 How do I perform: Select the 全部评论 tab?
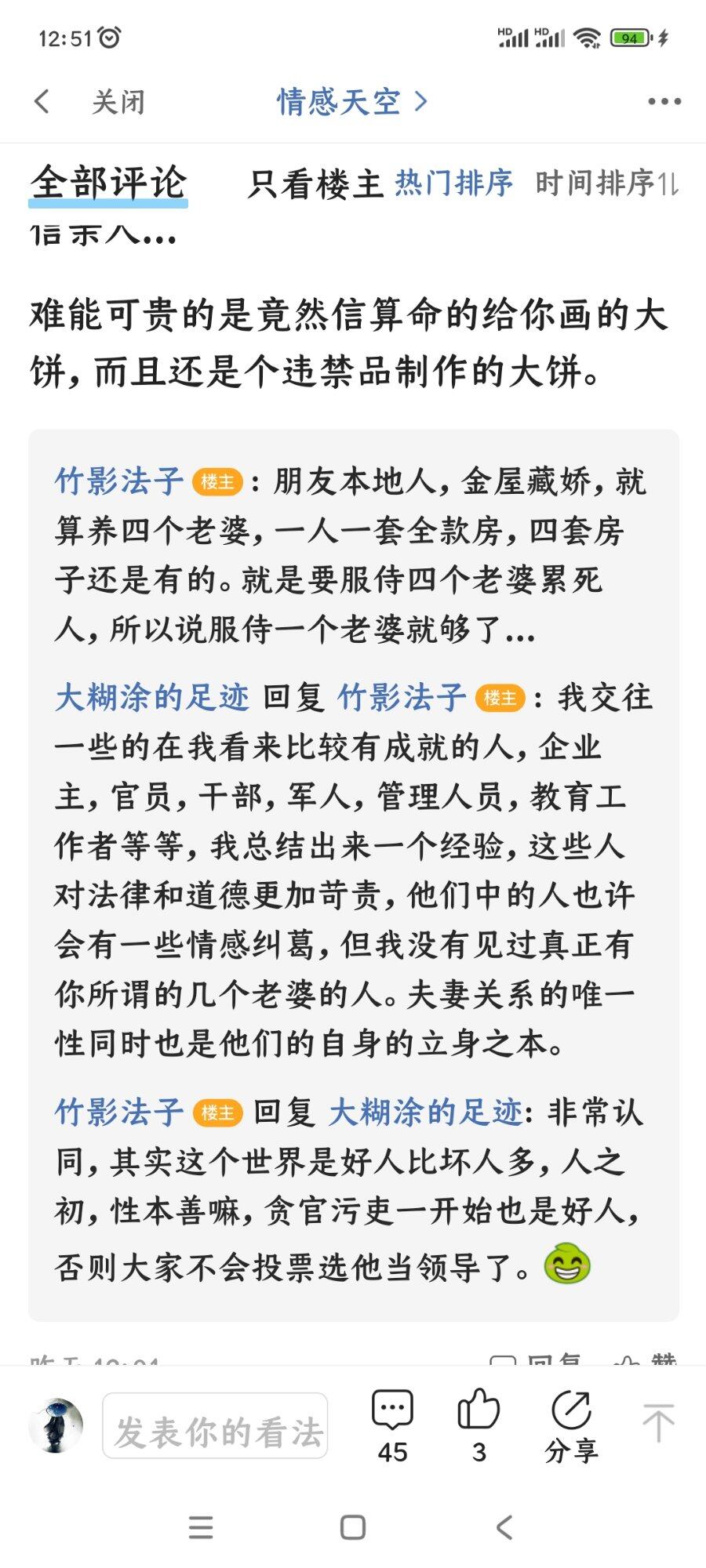pyautogui.click(x=108, y=184)
